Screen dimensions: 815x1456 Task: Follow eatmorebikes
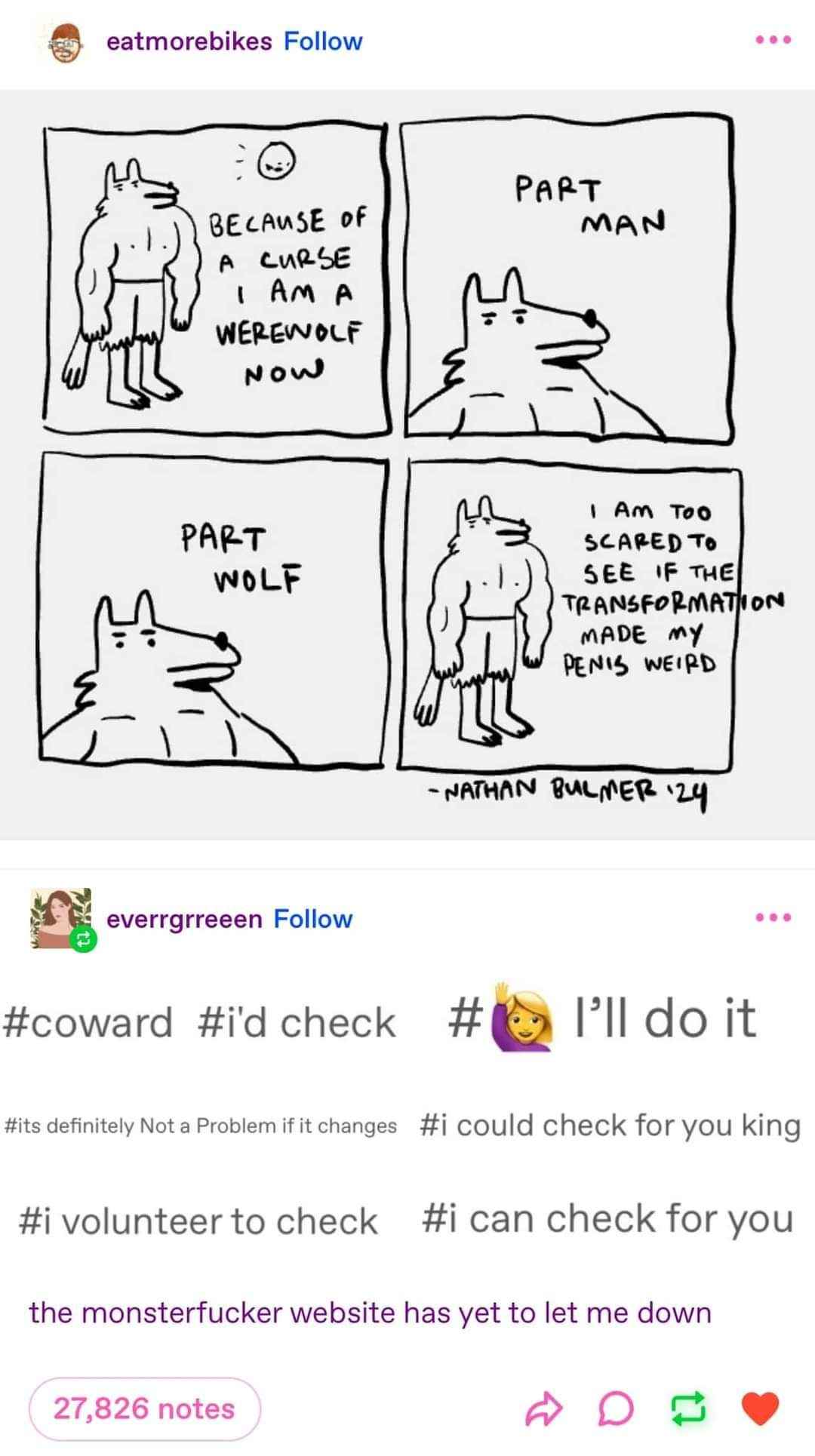323,41
